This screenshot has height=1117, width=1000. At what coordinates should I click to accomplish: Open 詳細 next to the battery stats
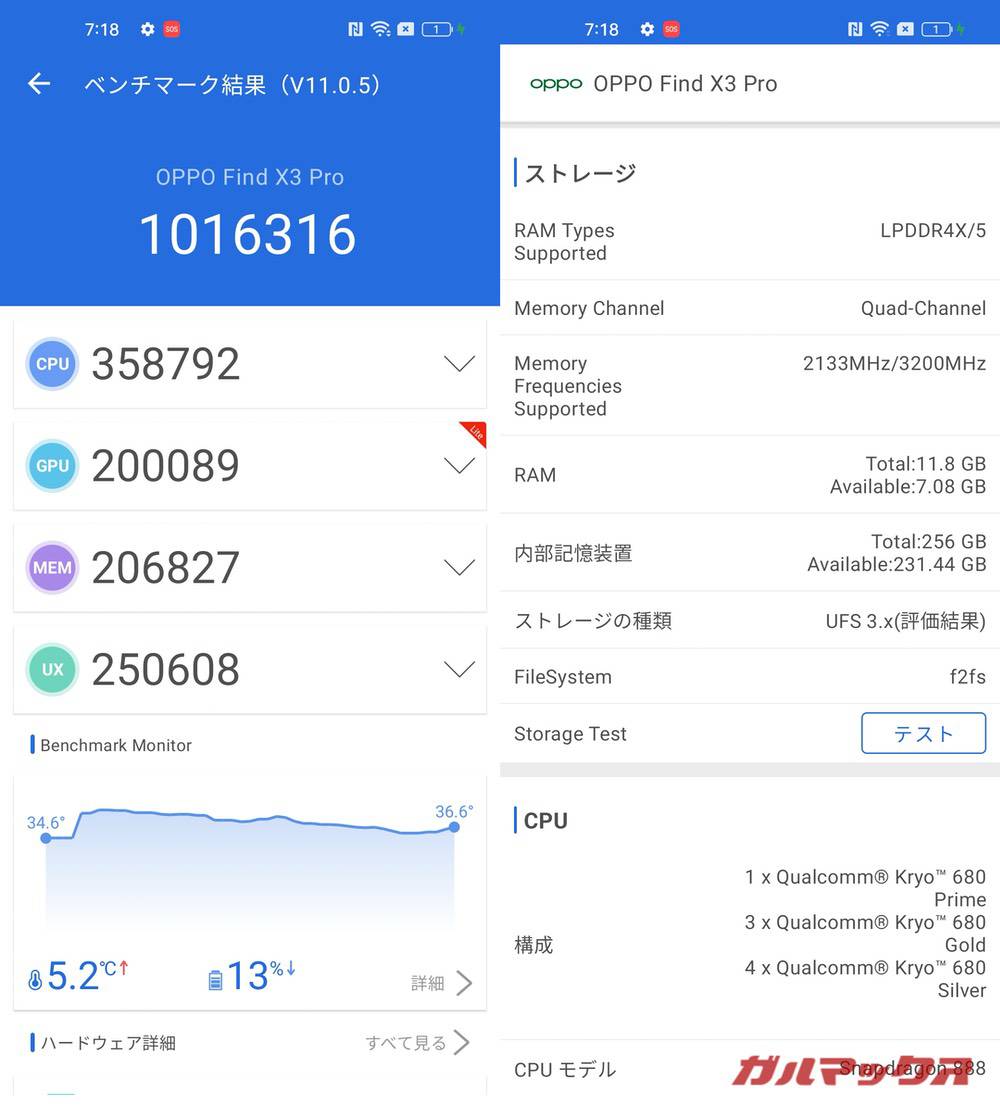pos(430,983)
